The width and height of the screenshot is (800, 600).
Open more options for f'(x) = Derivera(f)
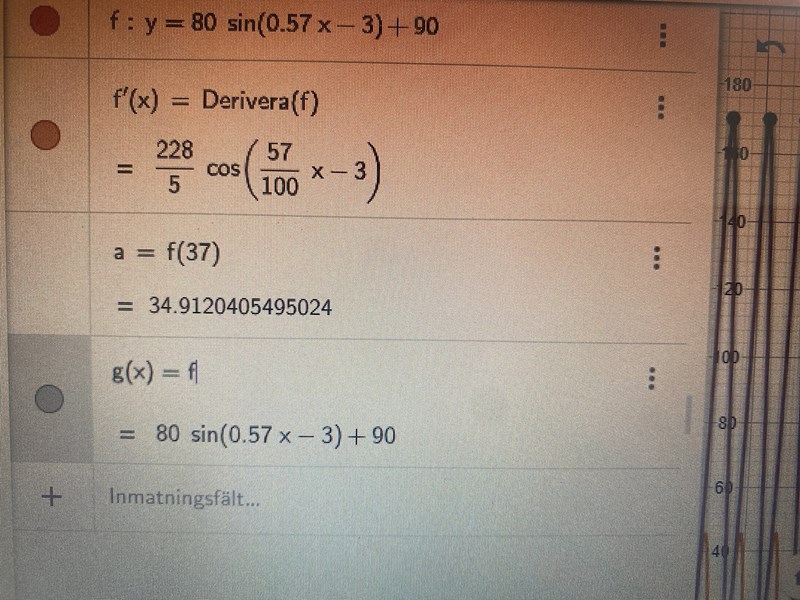click(x=660, y=108)
